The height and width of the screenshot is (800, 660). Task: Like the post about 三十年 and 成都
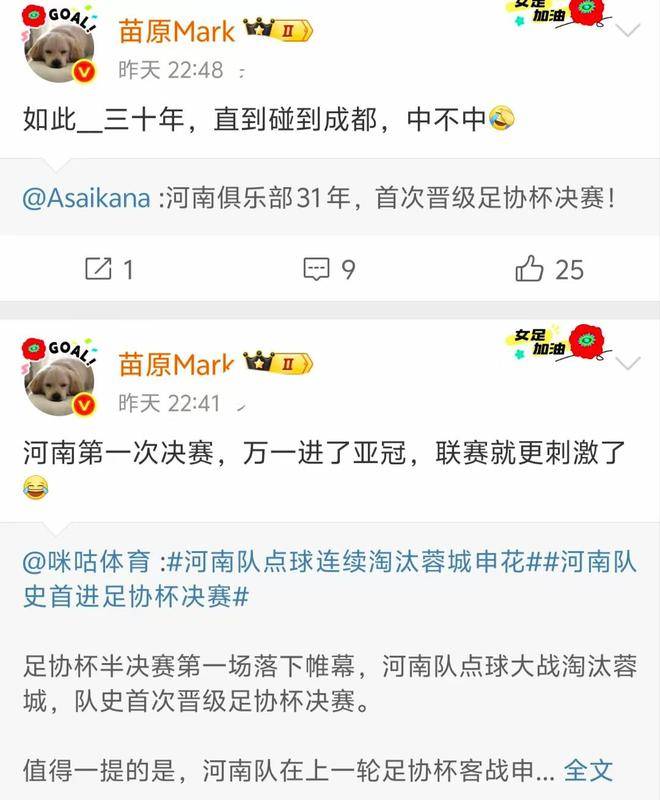549,268
